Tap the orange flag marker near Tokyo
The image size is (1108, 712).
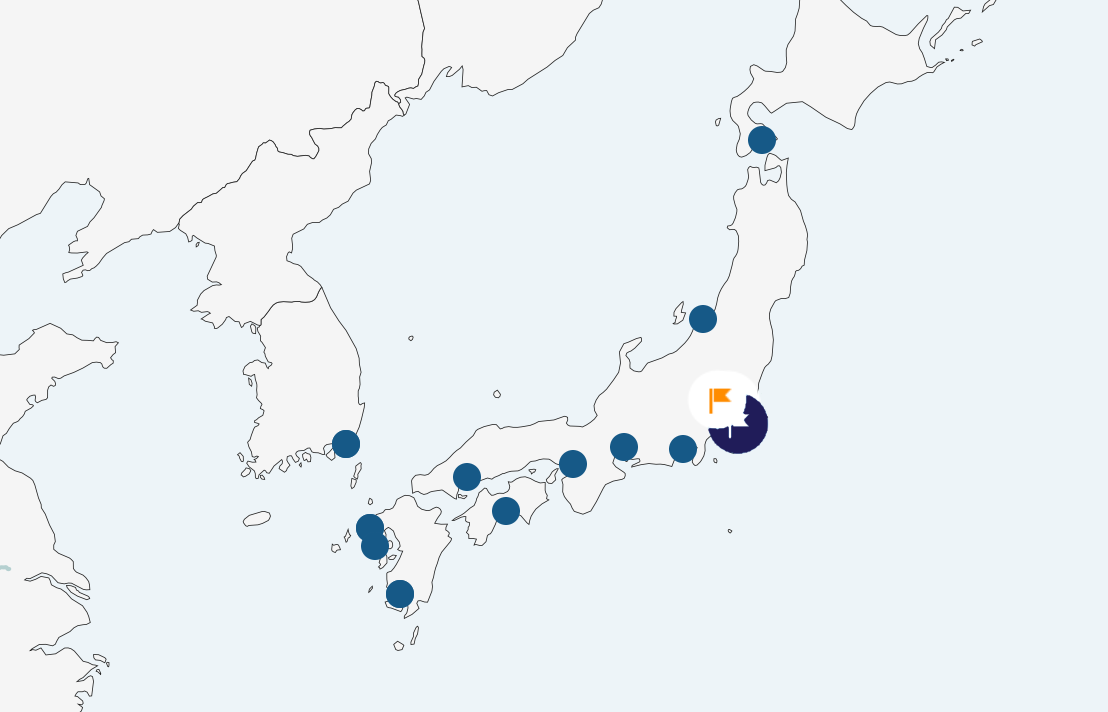pyautogui.click(x=721, y=400)
